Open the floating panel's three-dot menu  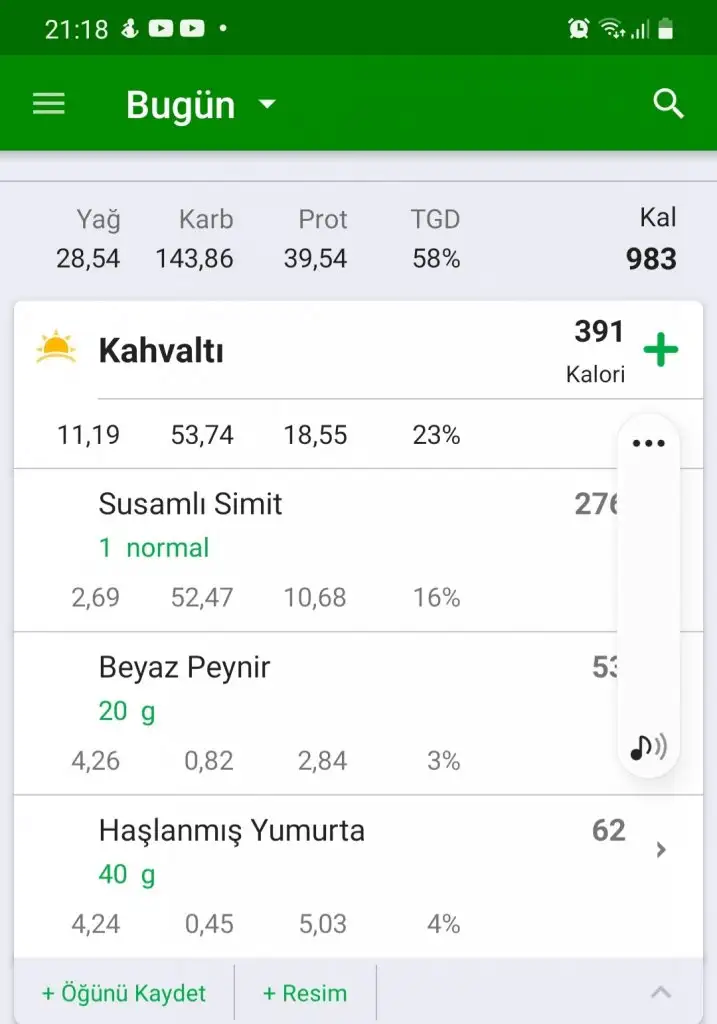pos(648,444)
